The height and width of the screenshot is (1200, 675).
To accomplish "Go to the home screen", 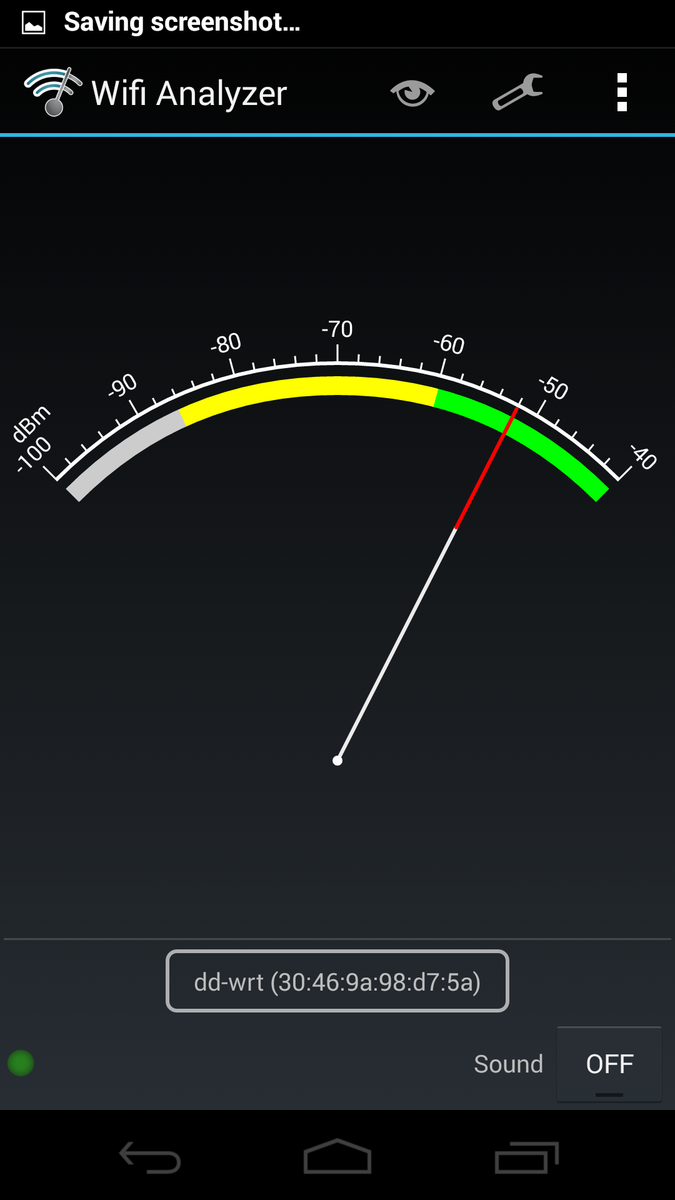I will 337,1158.
